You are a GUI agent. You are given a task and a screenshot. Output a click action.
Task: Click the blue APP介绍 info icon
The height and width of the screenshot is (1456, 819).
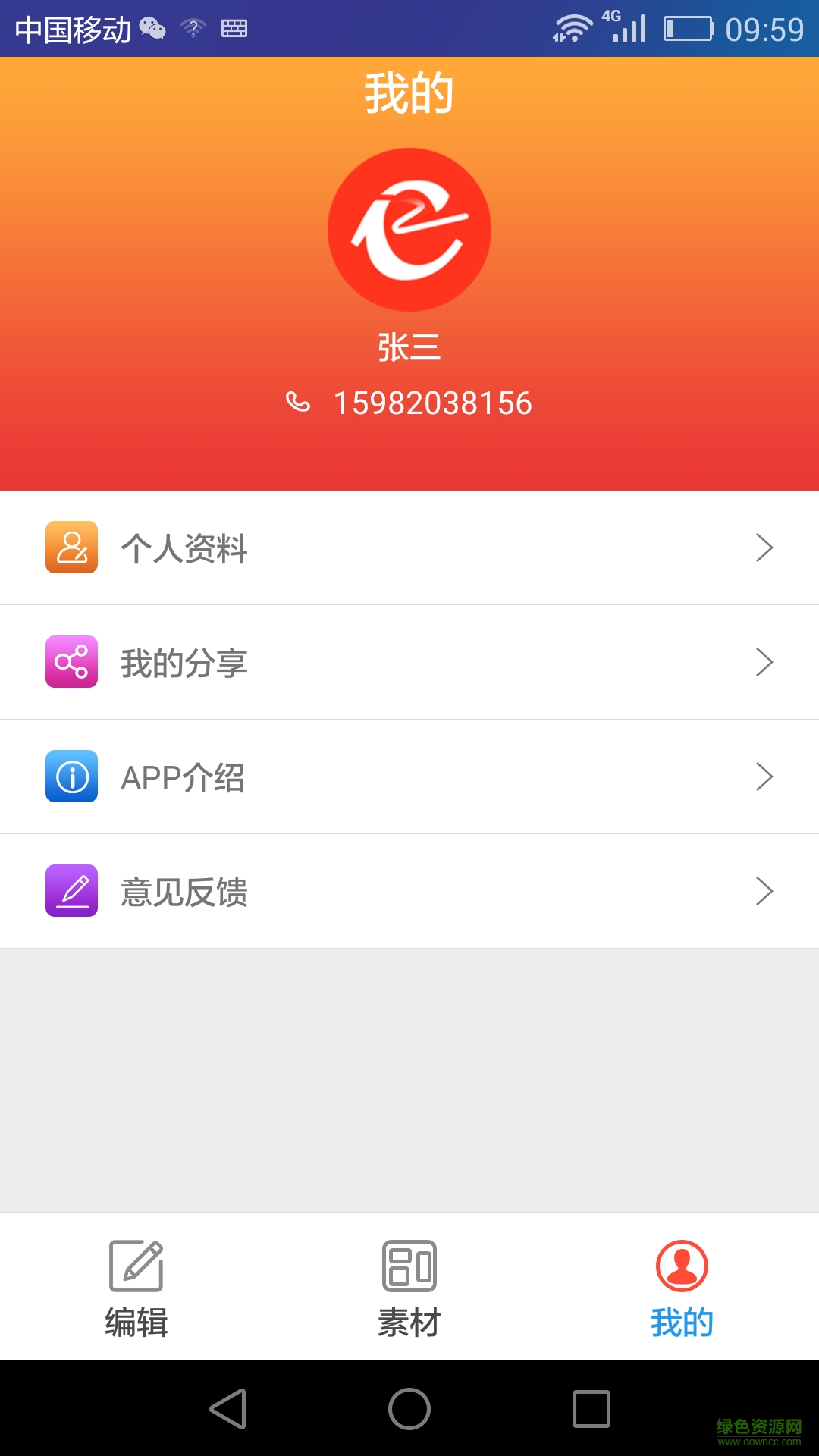tap(72, 776)
